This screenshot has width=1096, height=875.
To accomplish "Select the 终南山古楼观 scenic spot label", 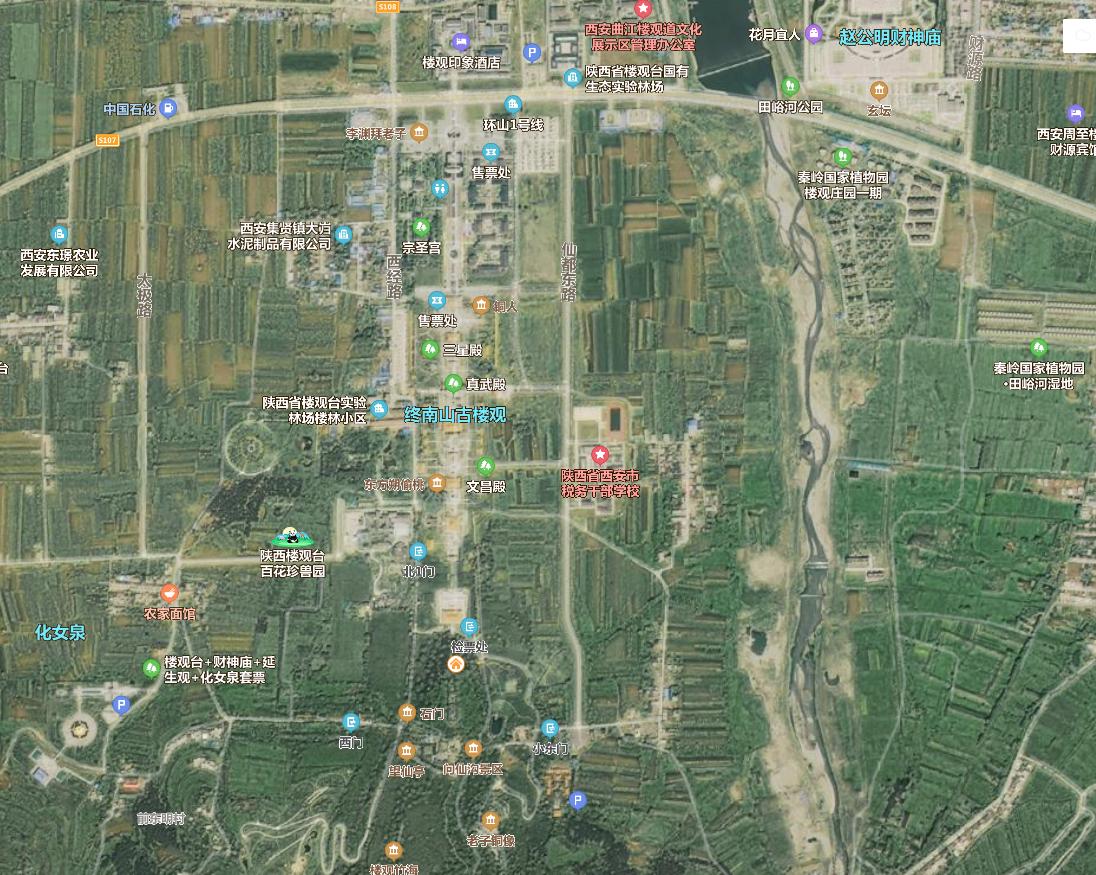I will [455, 415].
